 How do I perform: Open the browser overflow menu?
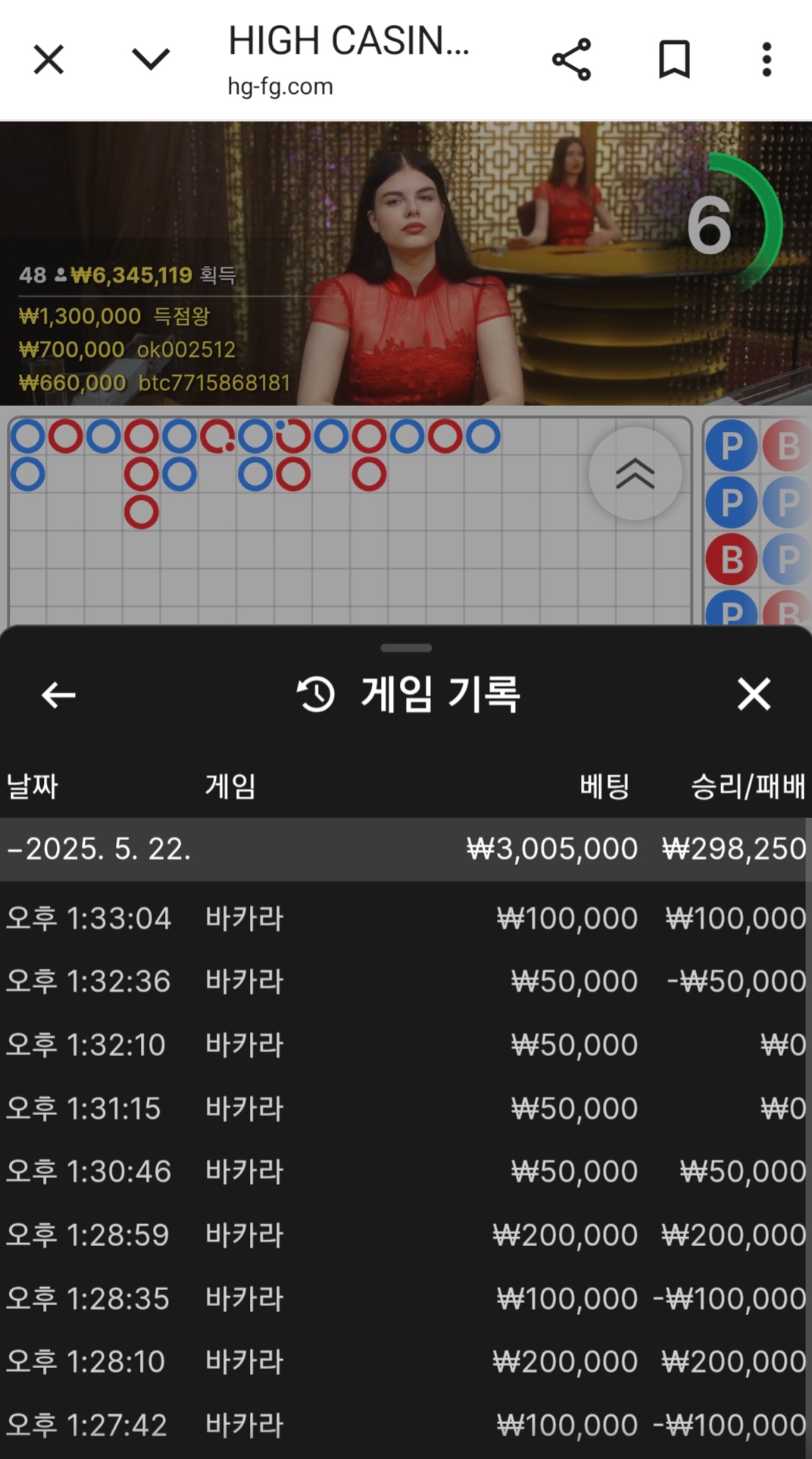click(x=767, y=60)
